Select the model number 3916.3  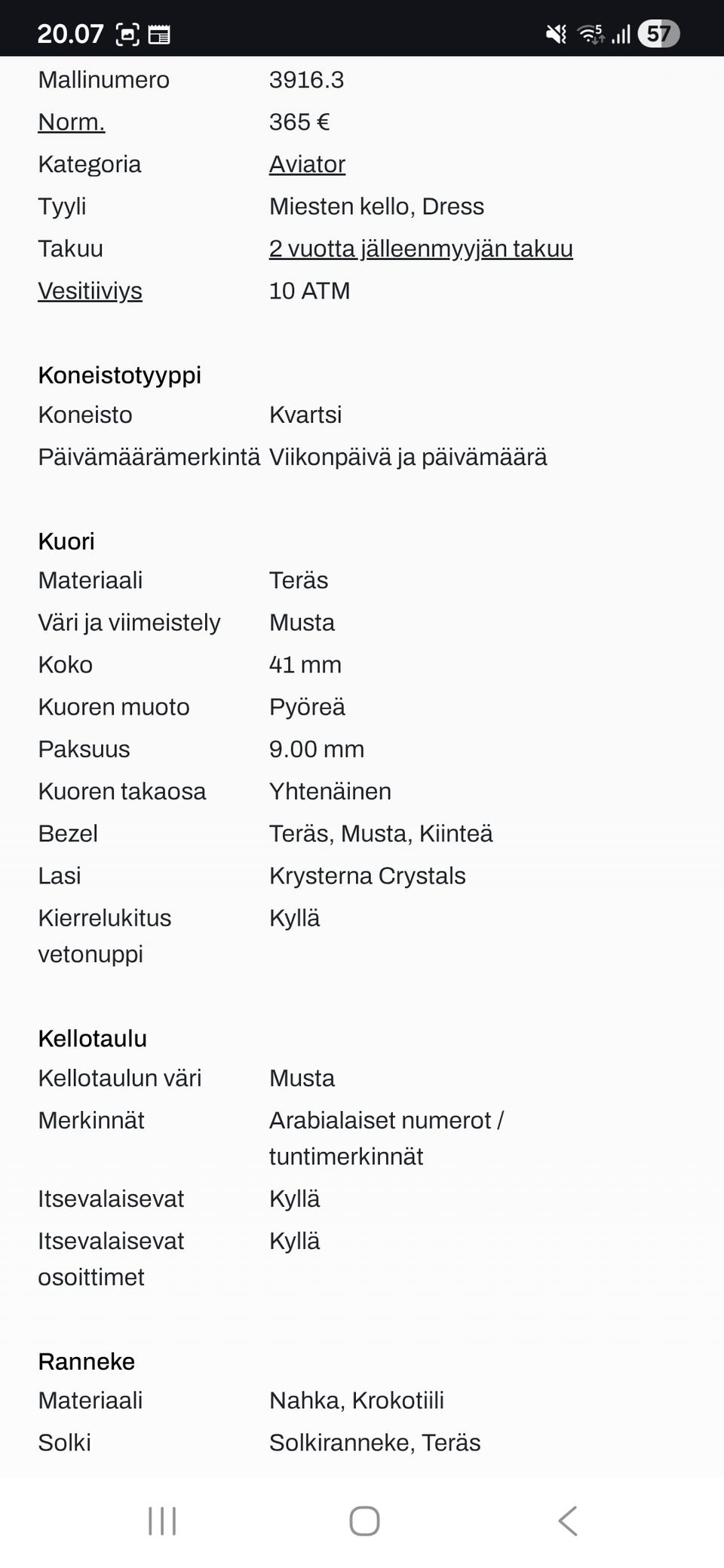tap(307, 79)
